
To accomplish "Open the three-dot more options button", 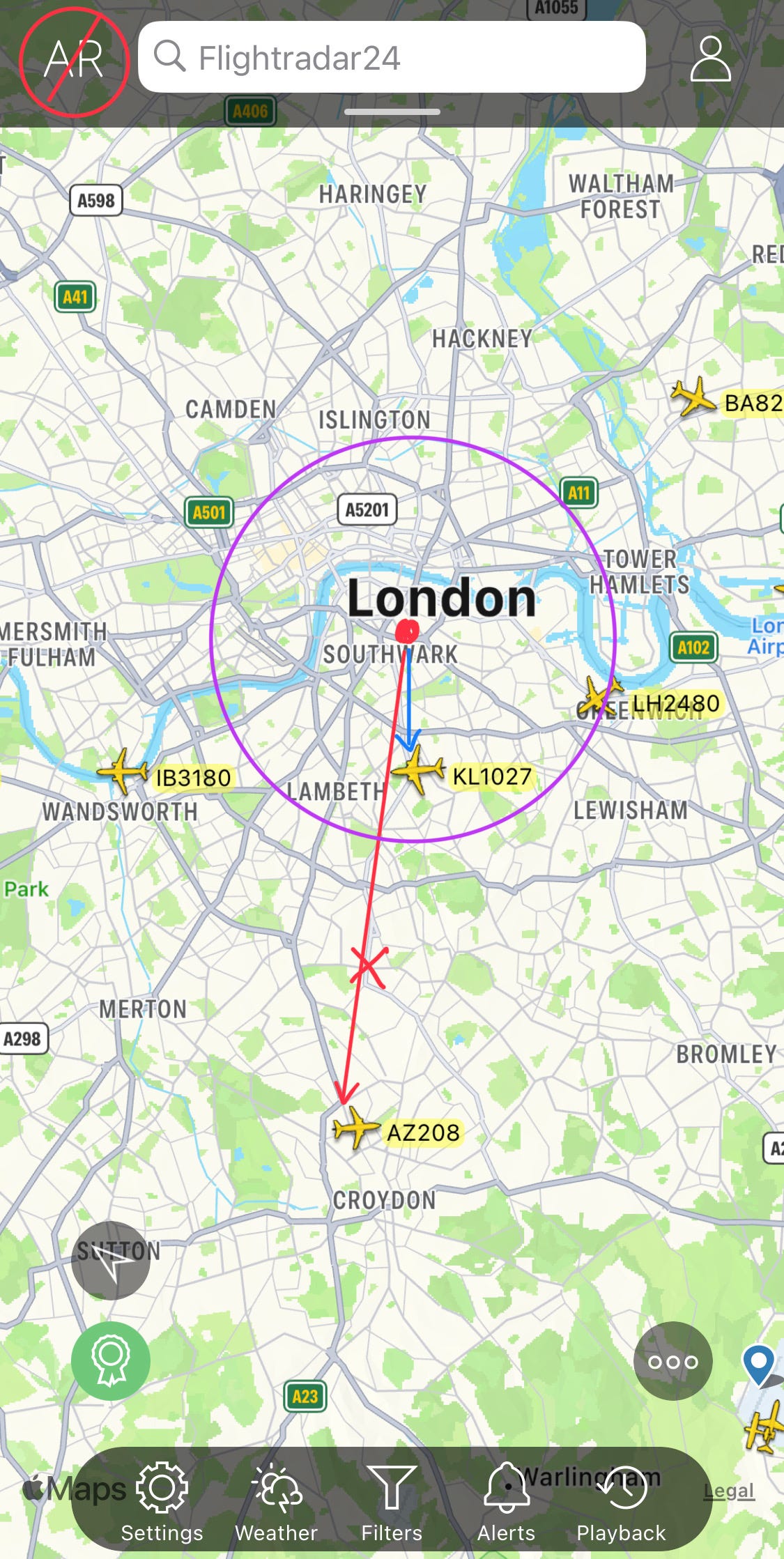I will click(672, 1360).
